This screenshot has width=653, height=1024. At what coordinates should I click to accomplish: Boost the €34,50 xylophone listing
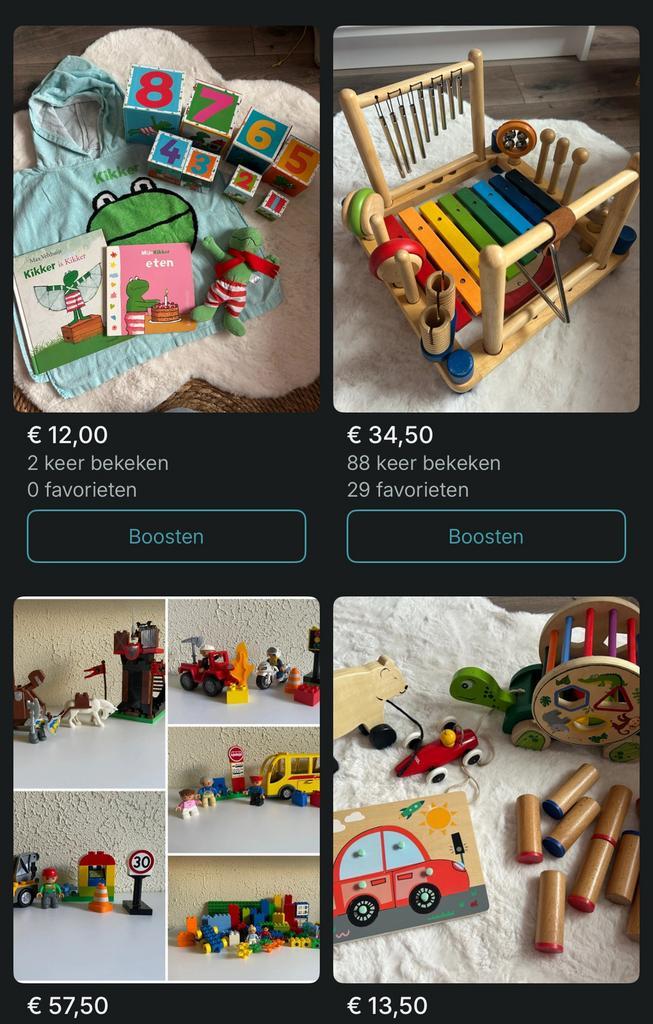click(486, 536)
